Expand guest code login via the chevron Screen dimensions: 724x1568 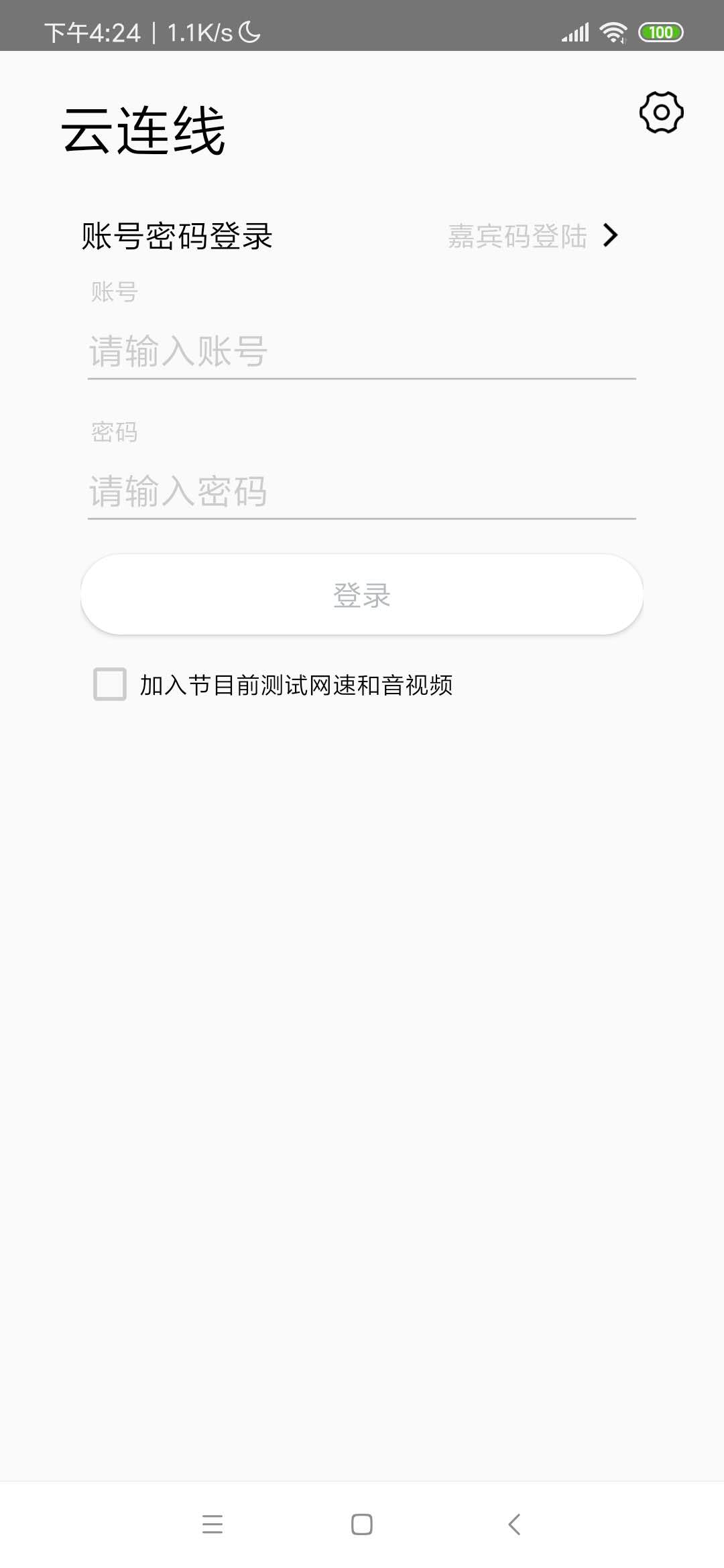(x=611, y=236)
